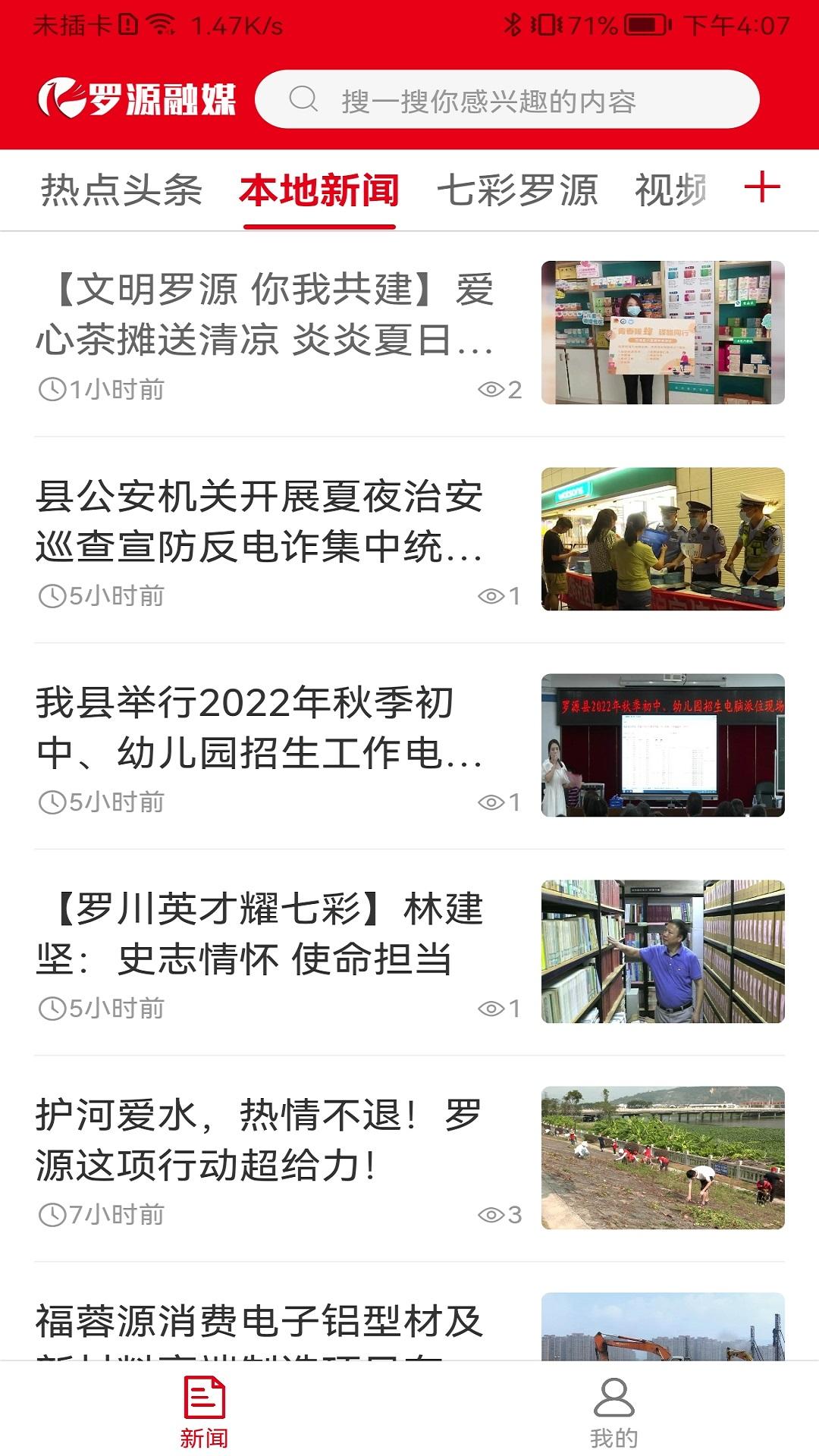819x1456 pixels.
Task: Stay on the 本地新闻 tab
Action: tap(319, 189)
